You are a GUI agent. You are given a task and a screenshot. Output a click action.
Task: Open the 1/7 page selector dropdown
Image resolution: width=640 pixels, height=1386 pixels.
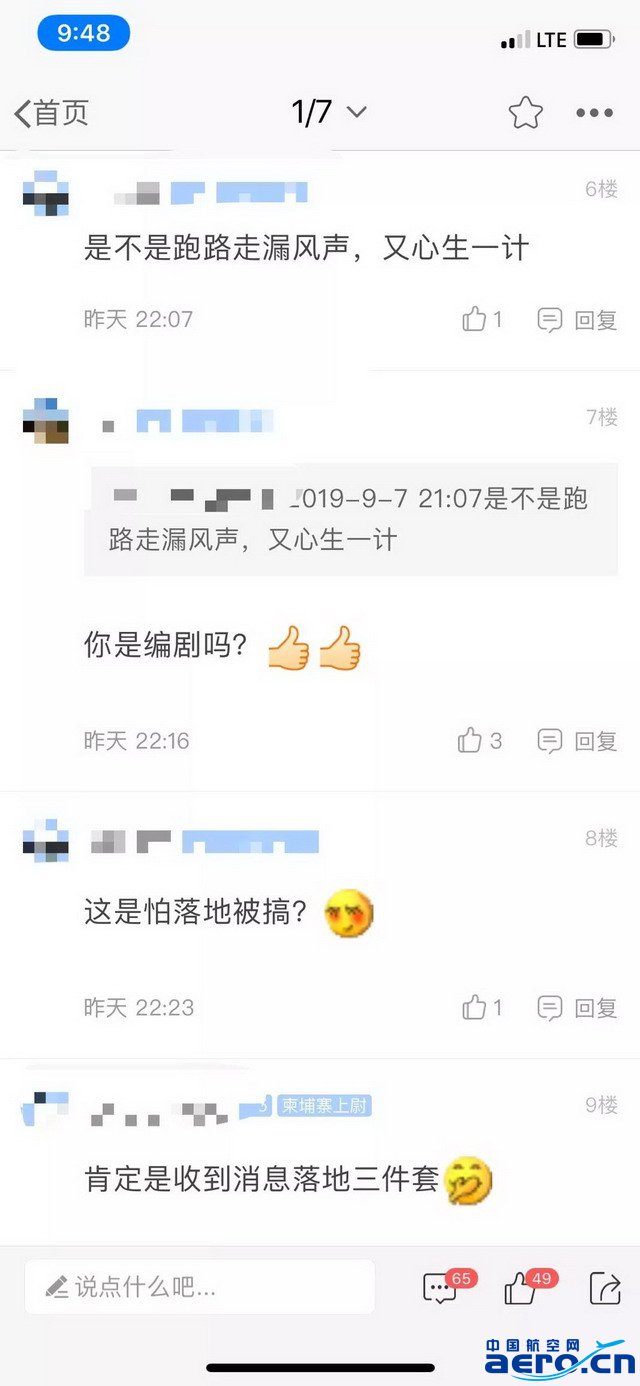coord(328,113)
